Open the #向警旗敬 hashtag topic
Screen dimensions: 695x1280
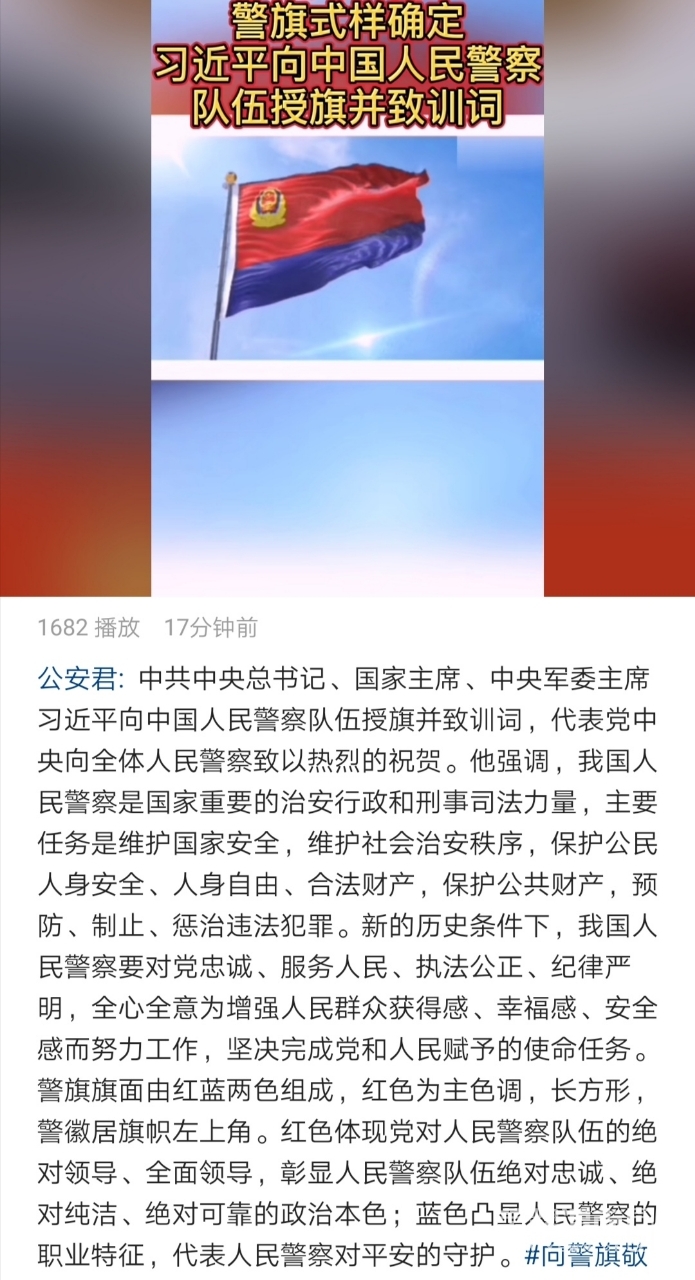click(586, 1253)
